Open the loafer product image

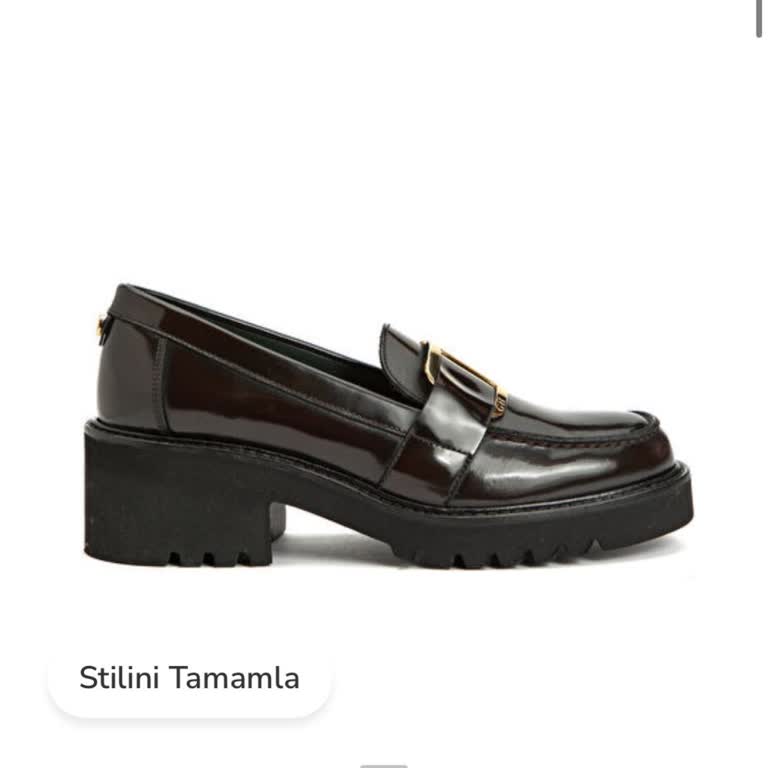(388, 427)
